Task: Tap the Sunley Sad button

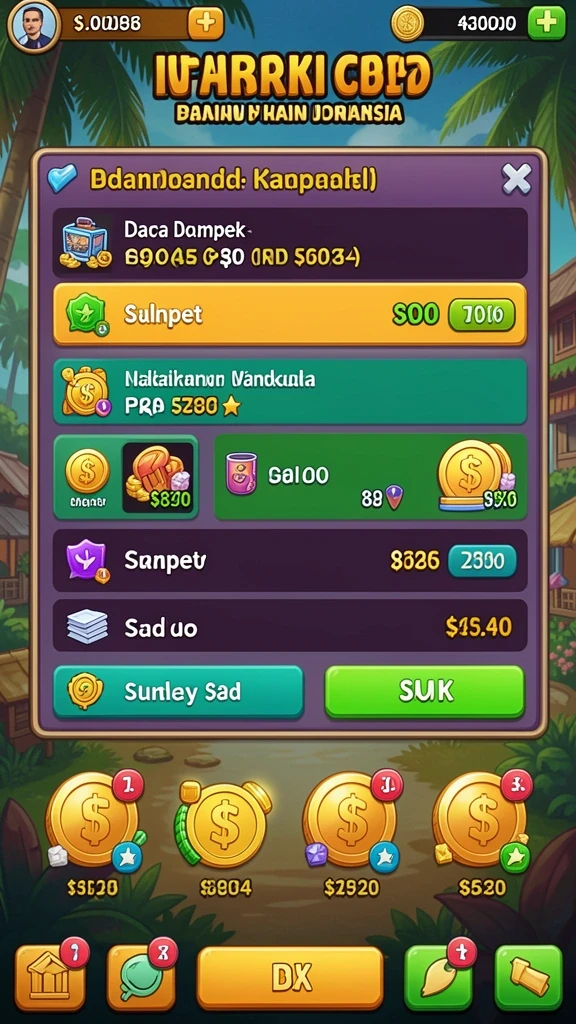Action: pos(178,692)
